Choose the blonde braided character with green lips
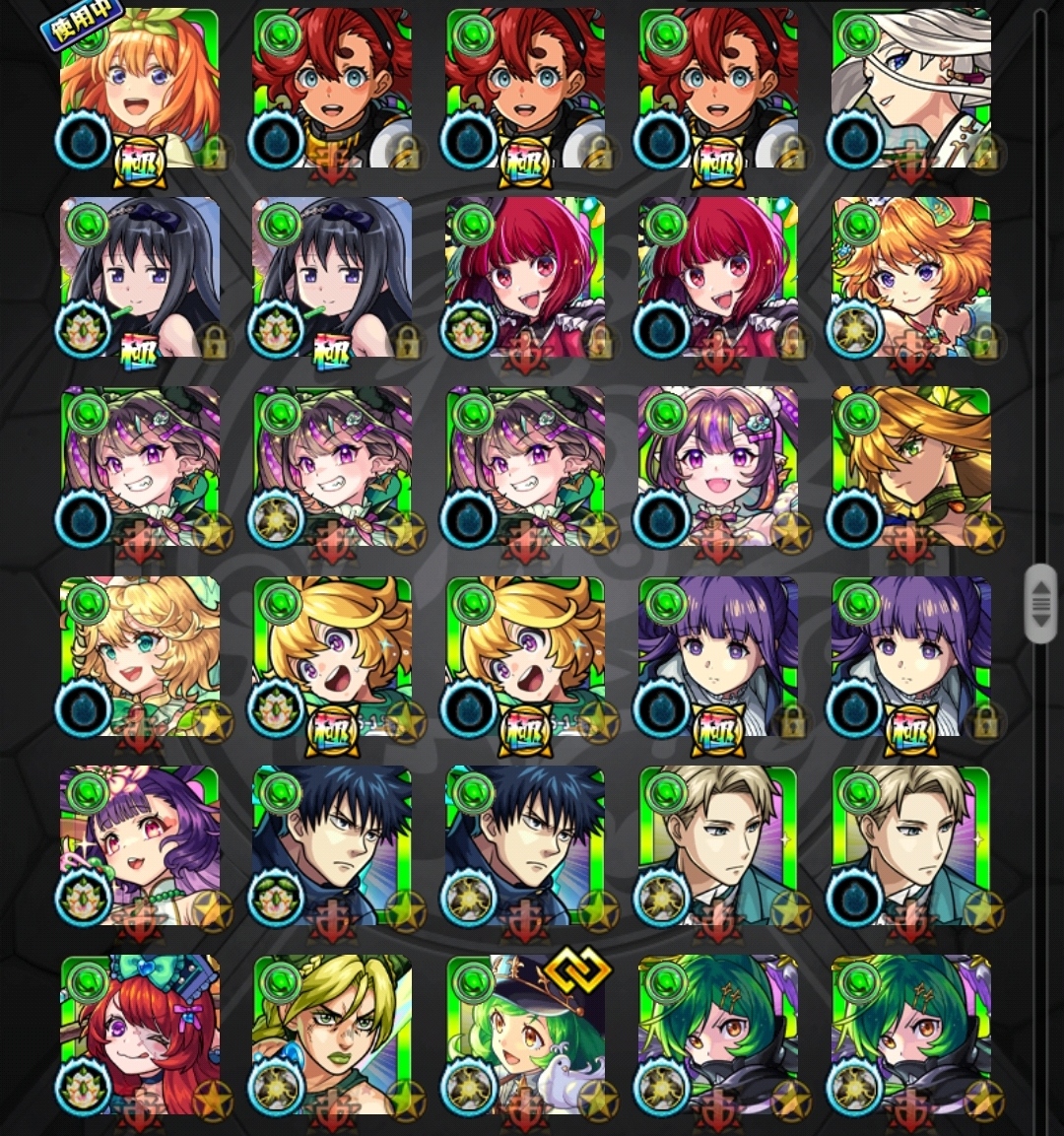1064x1136 pixels. pos(332,1035)
